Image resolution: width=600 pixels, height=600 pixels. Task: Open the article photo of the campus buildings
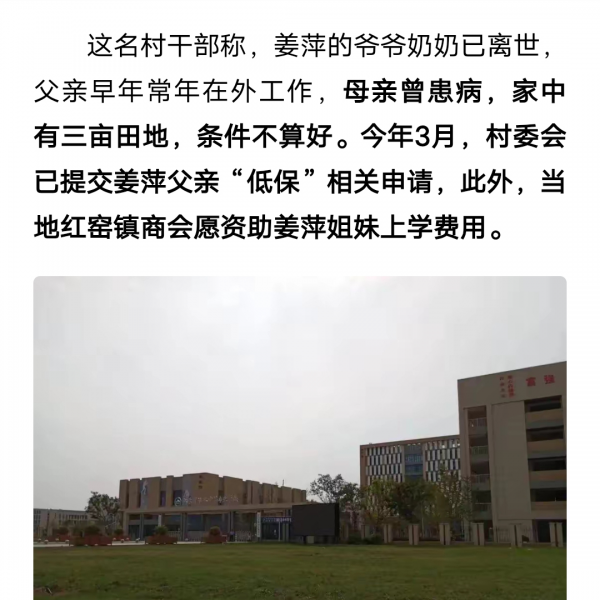coord(300,440)
